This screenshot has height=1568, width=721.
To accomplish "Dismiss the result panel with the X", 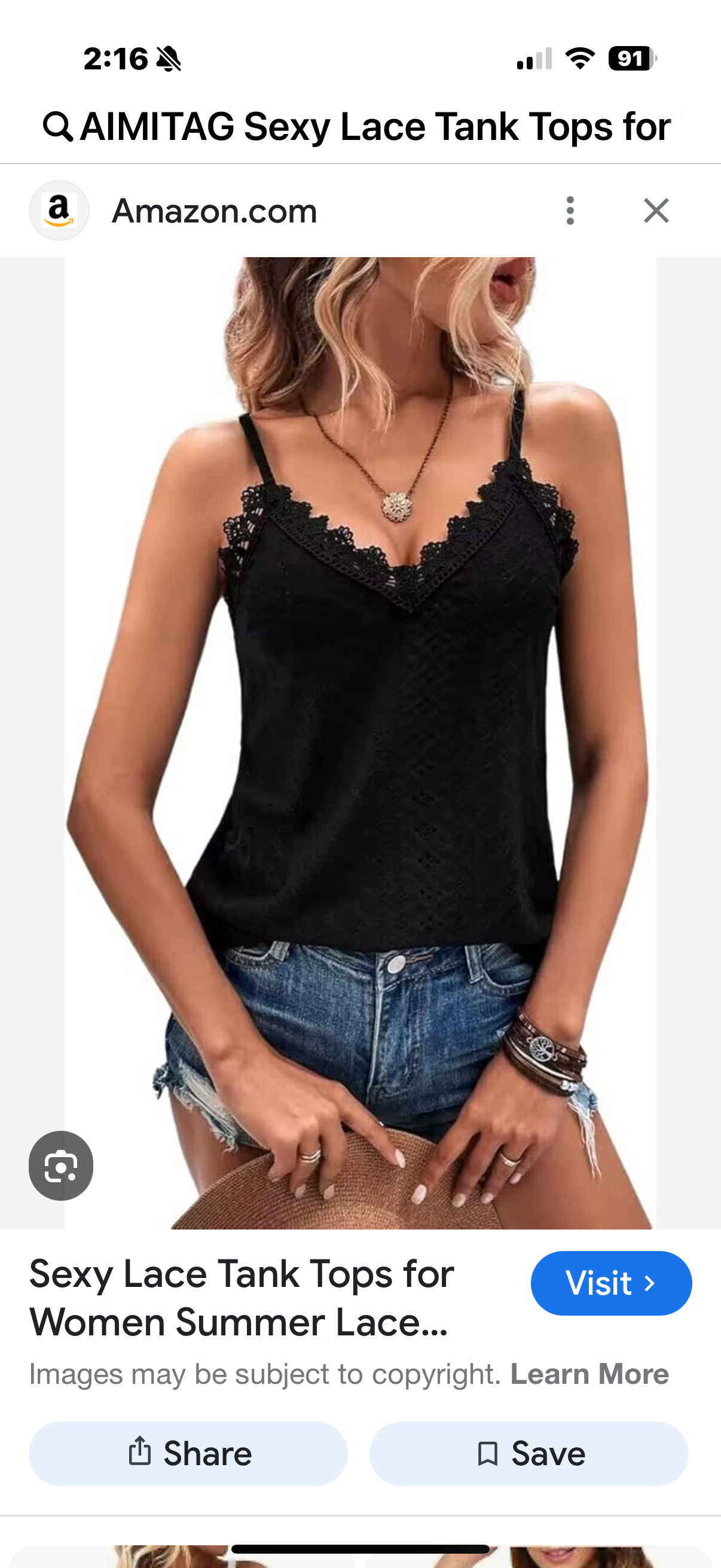I will (x=656, y=211).
